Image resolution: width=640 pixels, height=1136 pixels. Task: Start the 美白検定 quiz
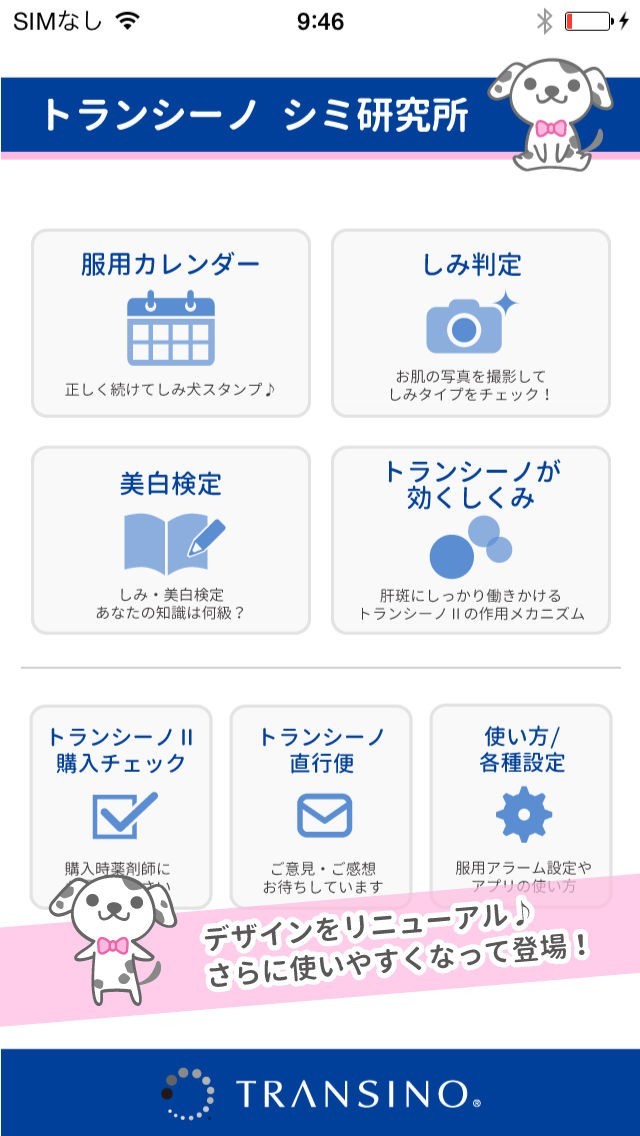click(171, 540)
